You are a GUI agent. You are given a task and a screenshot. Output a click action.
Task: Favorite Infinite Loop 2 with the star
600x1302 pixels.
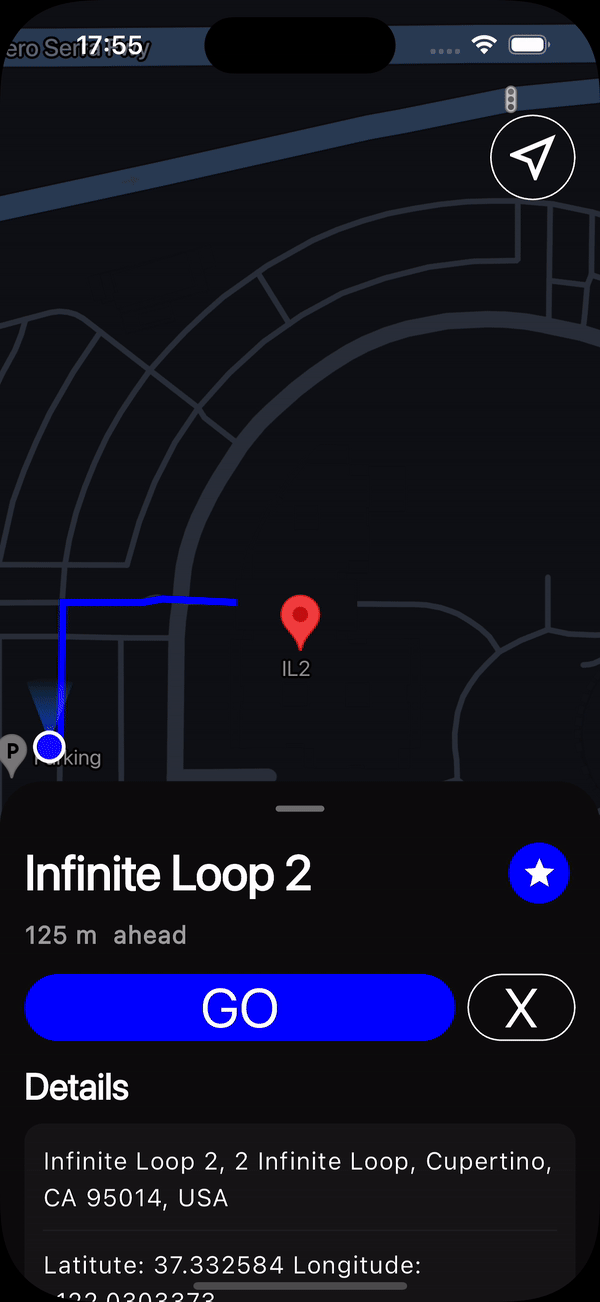[x=539, y=873]
